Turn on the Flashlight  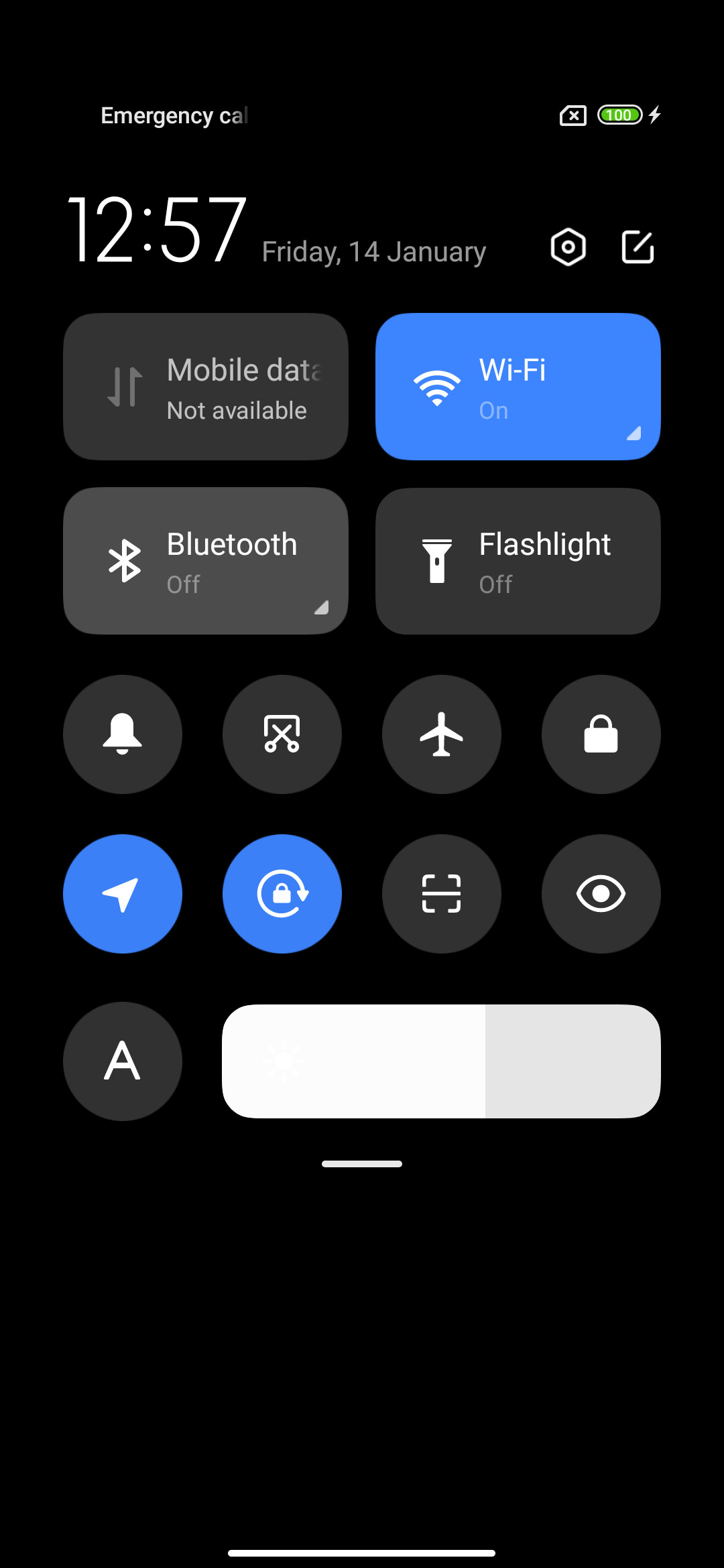point(518,561)
